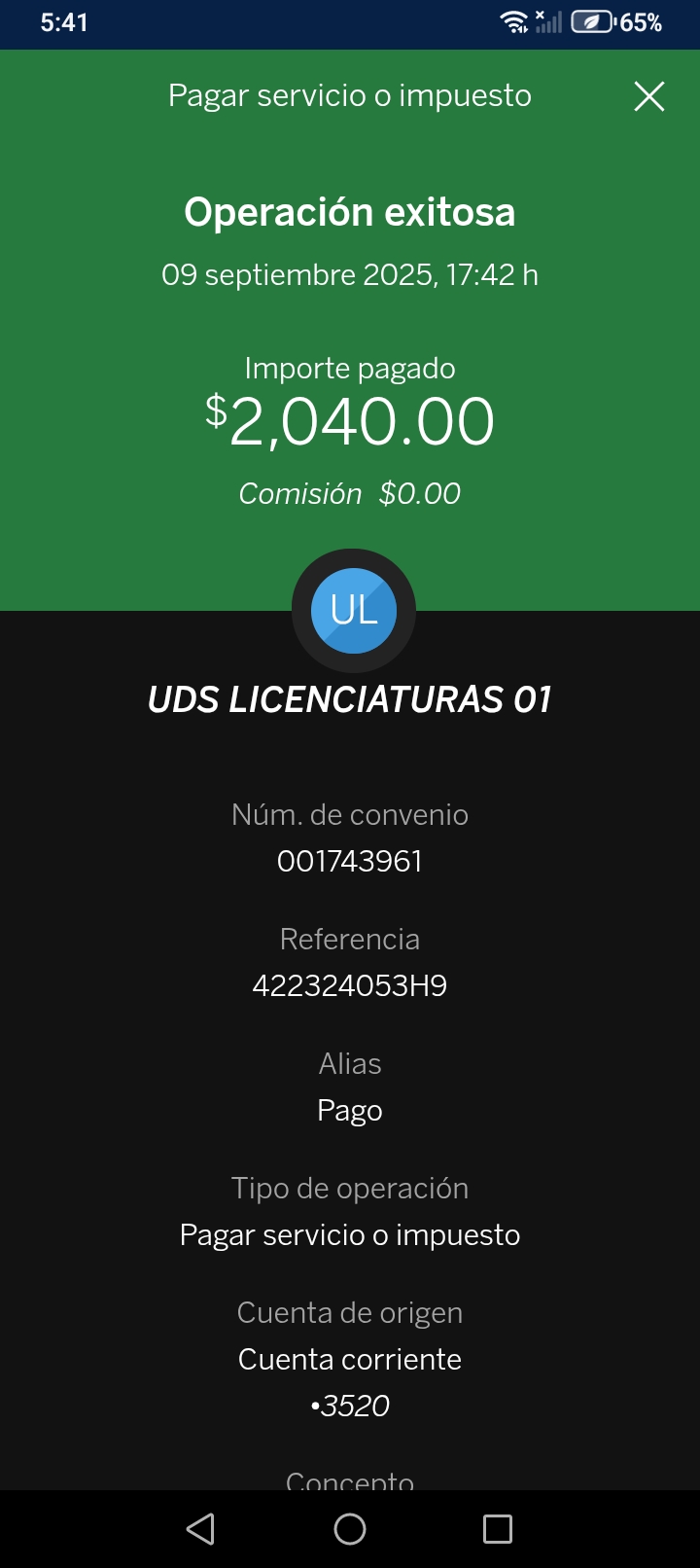
Task: Close the payment receipt screen
Action: pos(648,96)
